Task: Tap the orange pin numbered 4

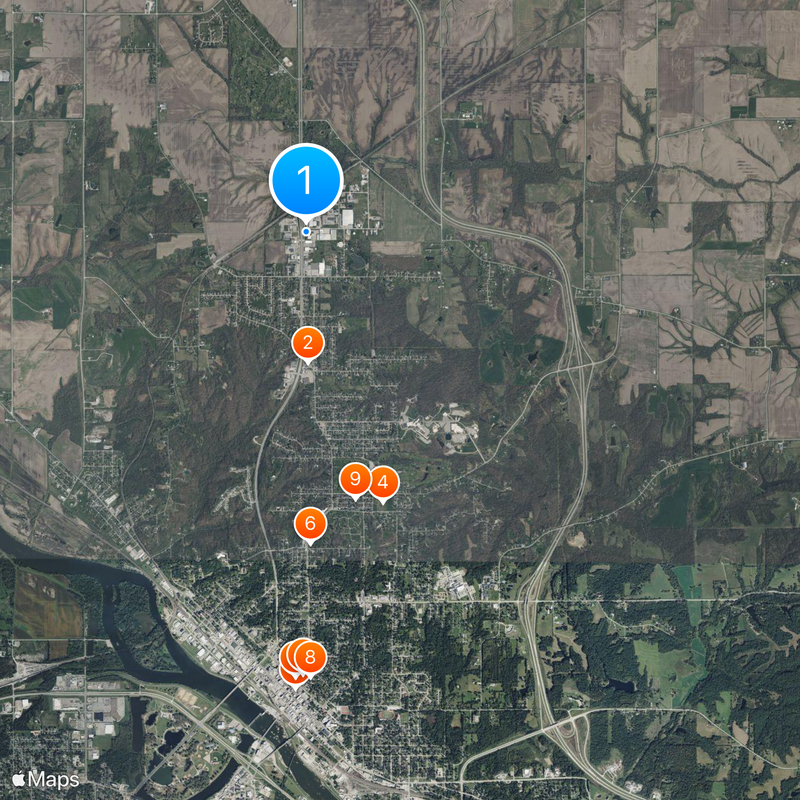Action: (383, 483)
